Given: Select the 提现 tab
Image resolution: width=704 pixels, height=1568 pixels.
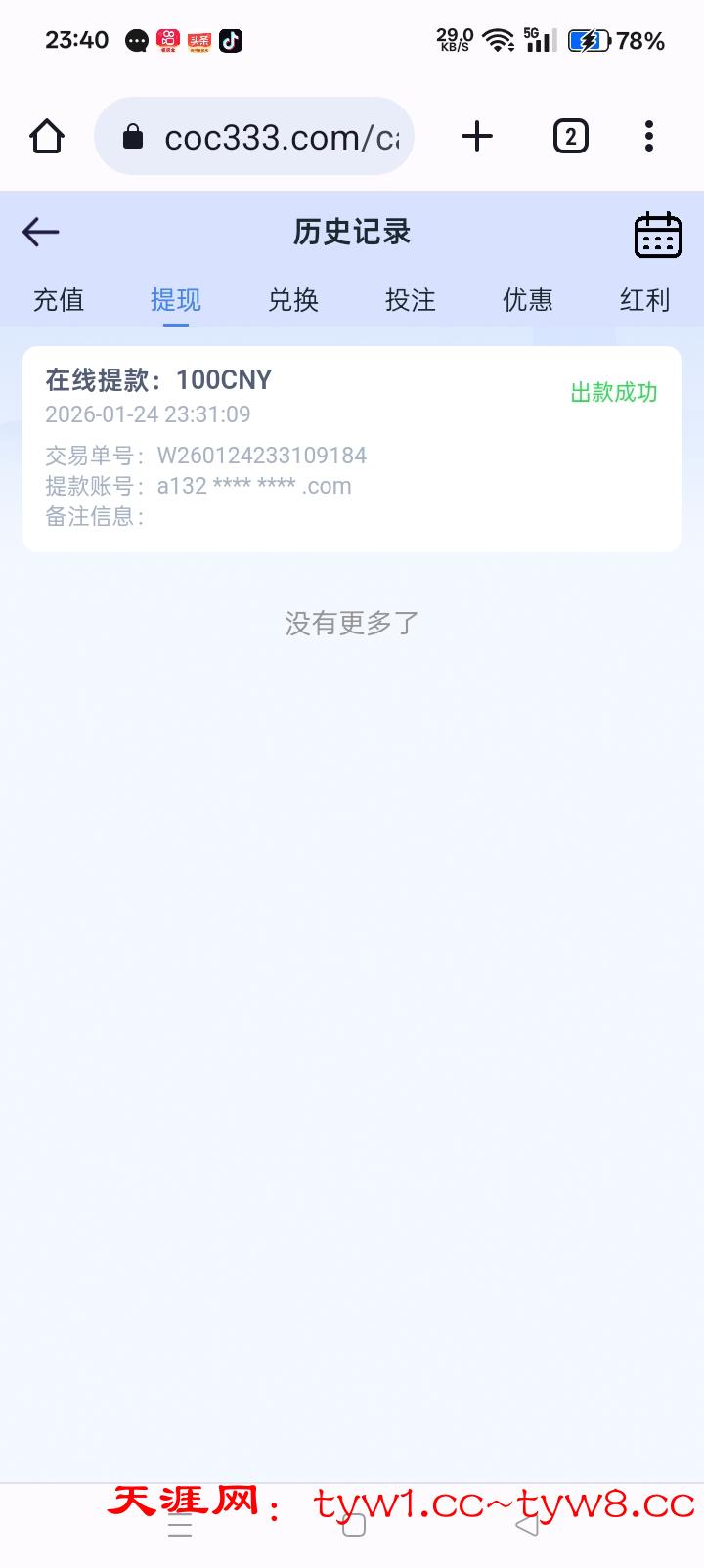Looking at the screenshot, I should point(176,300).
